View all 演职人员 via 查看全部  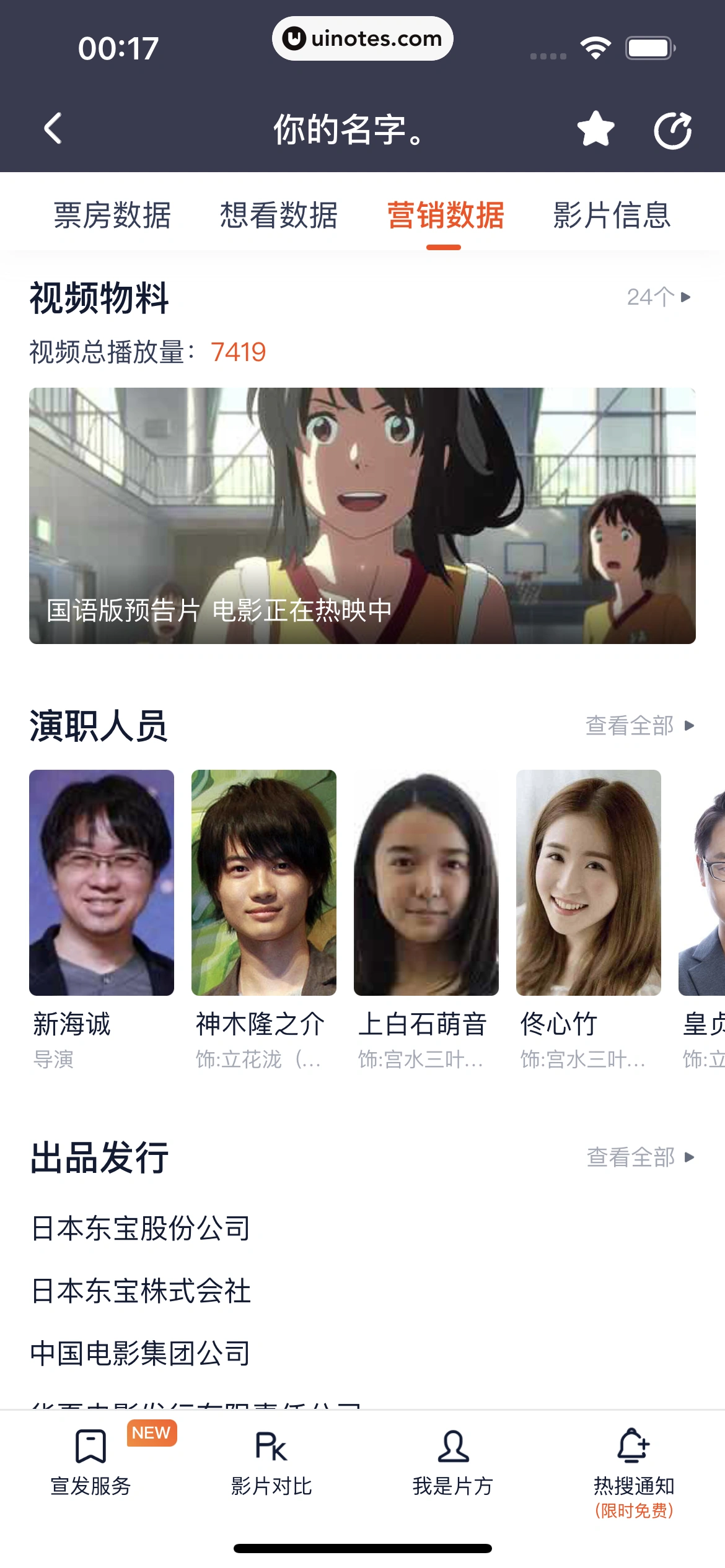tap(639, 726)
